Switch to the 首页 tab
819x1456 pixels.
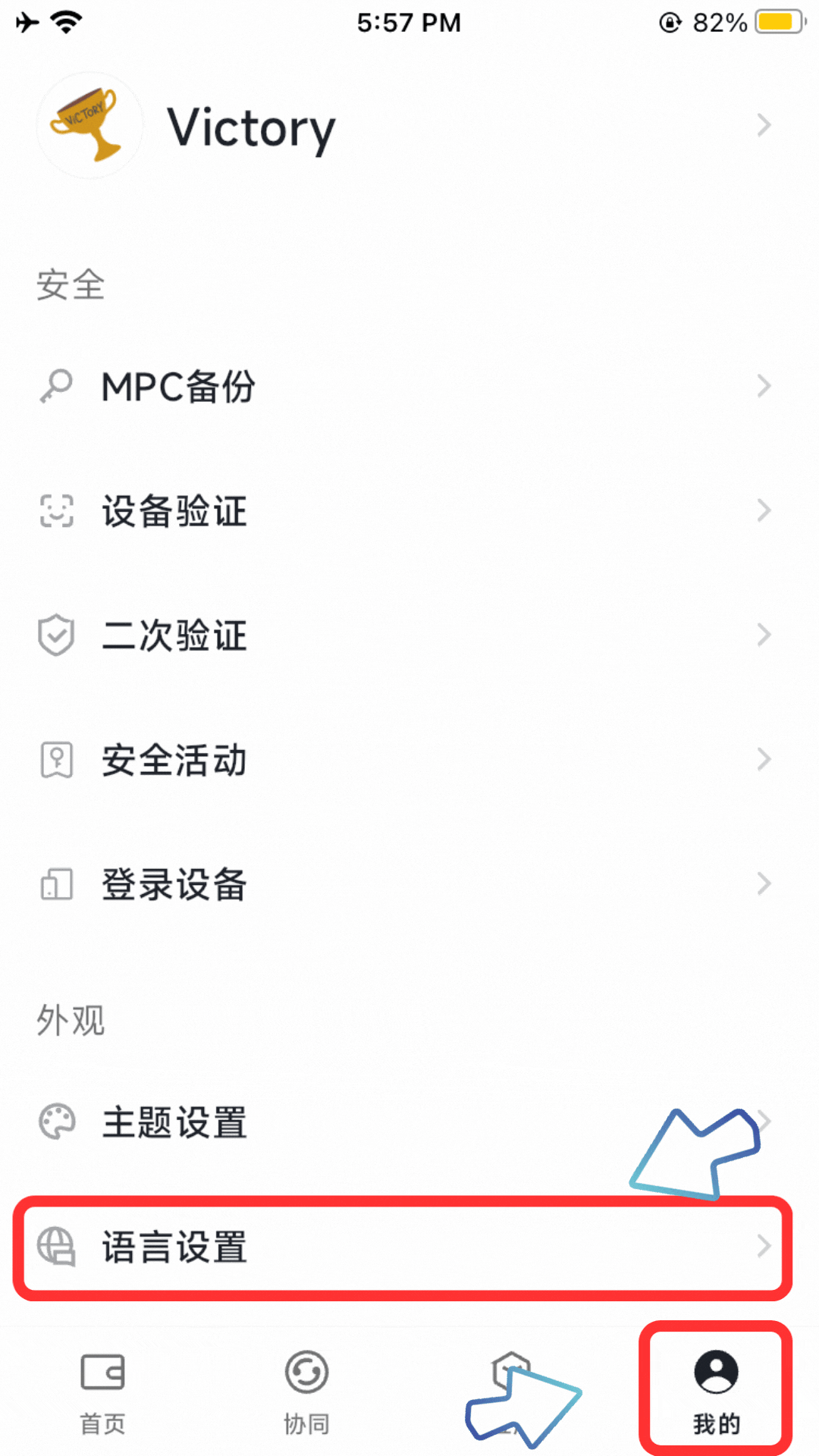[x=102, y=1392]
